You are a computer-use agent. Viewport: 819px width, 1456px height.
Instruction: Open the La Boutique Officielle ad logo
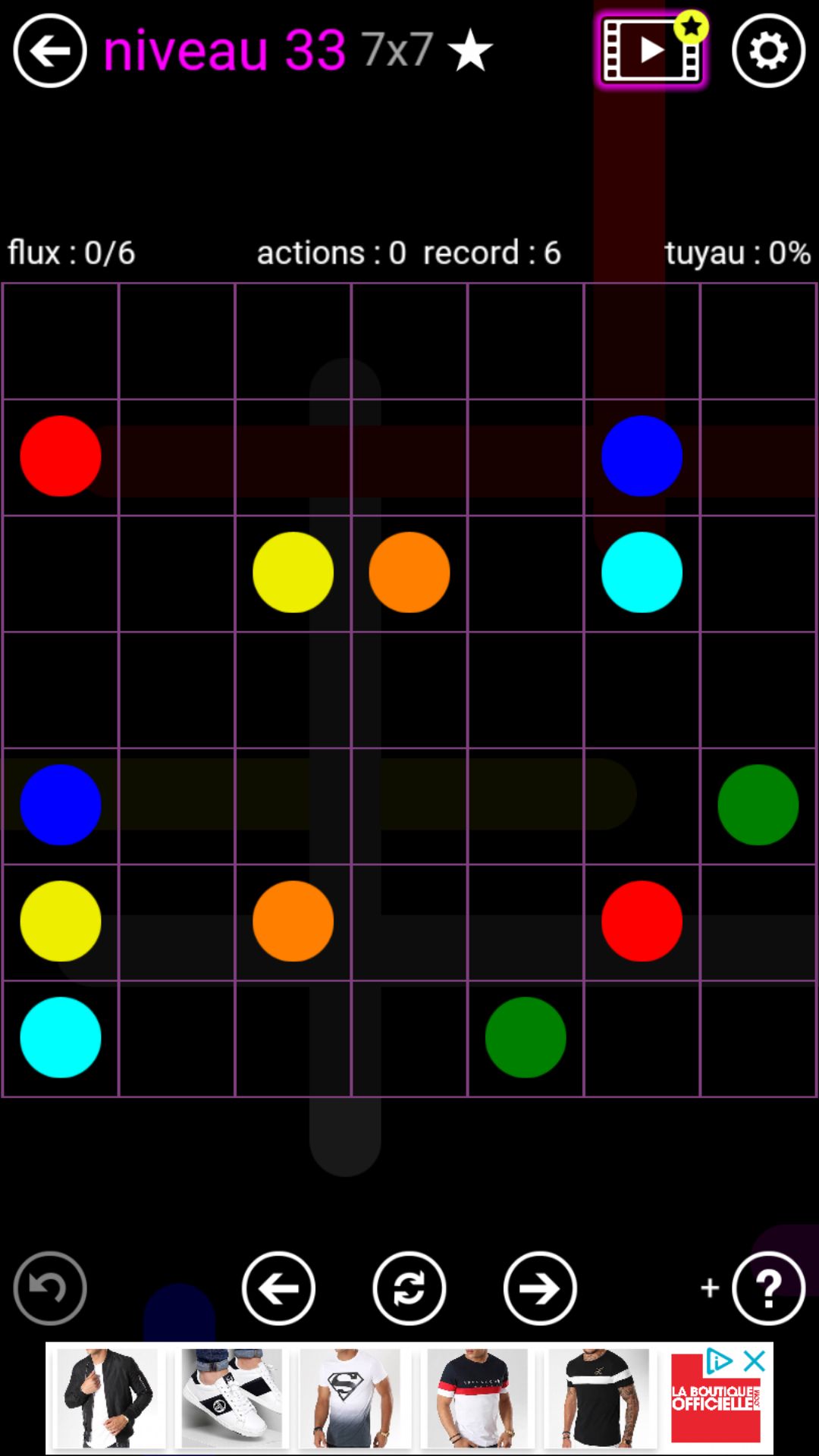(x=715, y=1407)
